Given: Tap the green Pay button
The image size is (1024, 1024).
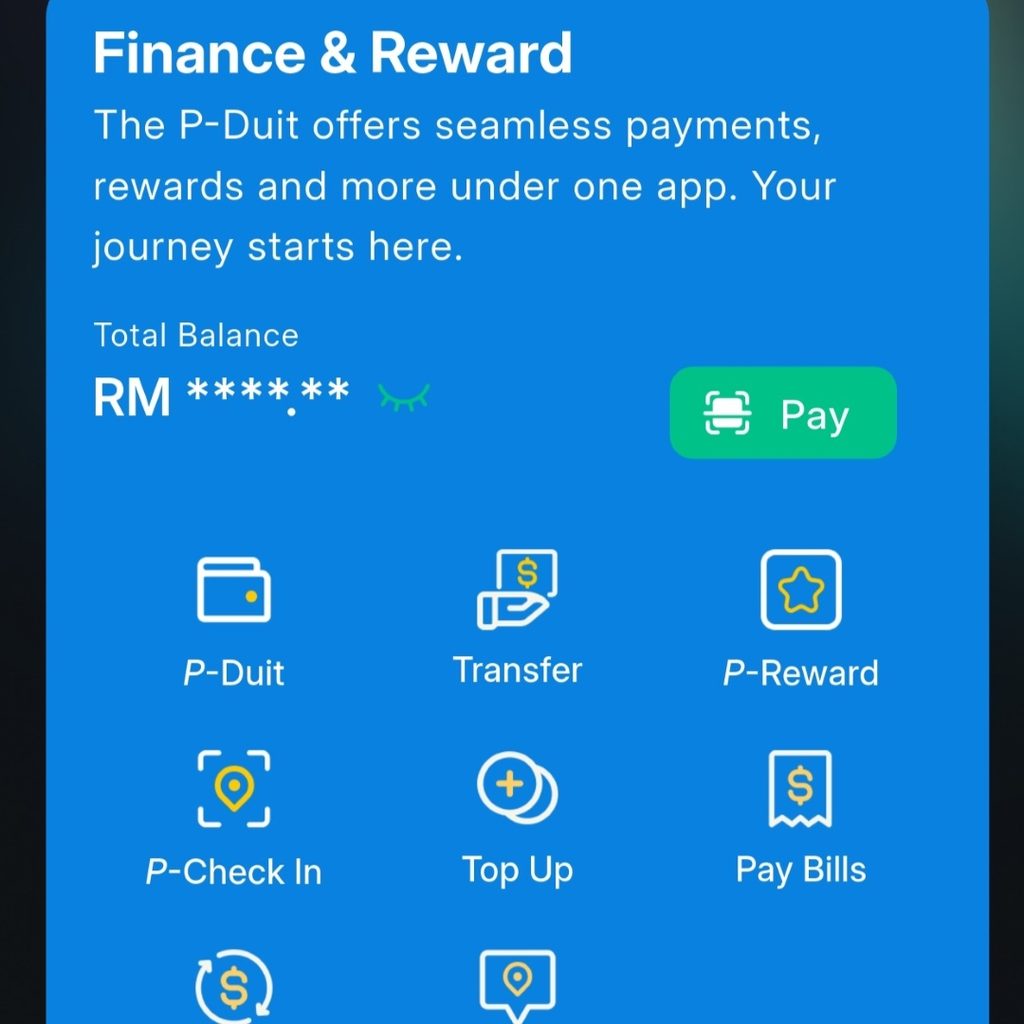Looking at the screenshot, I should click(782, 412).
